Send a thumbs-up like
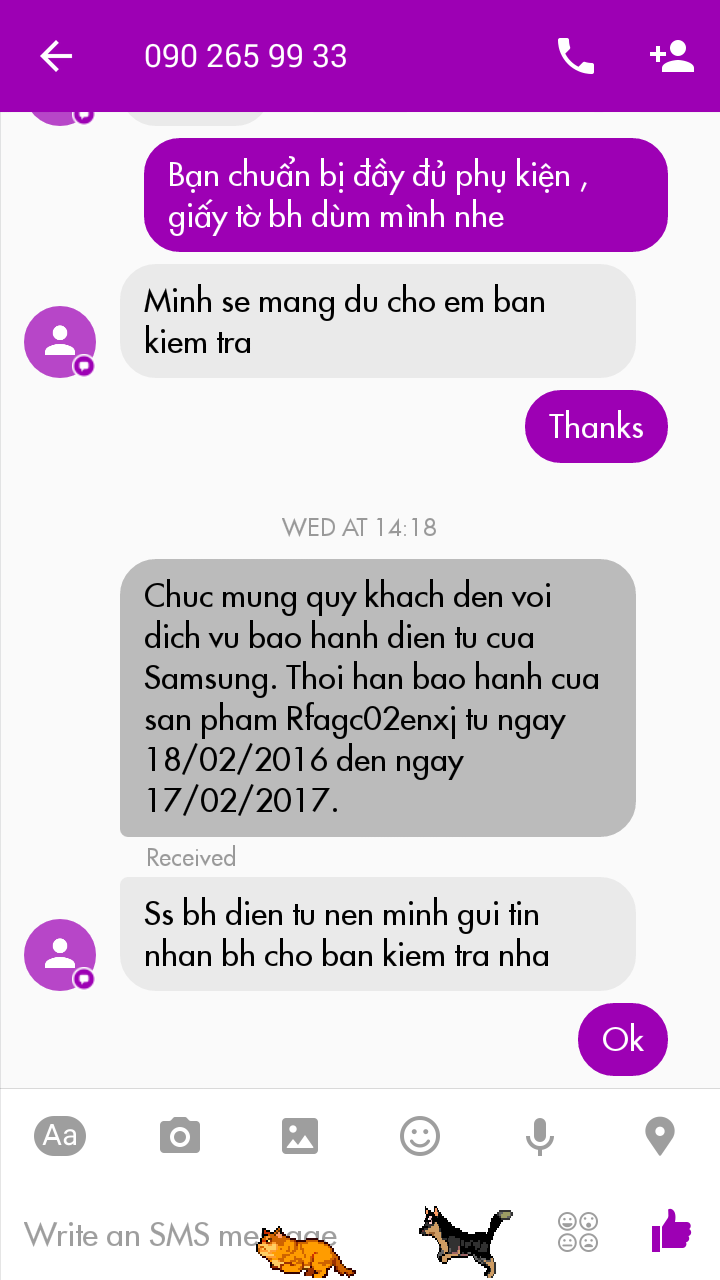Image resolution: width=720 pixels, height=1280 pixels. [x=671, y=1231]
